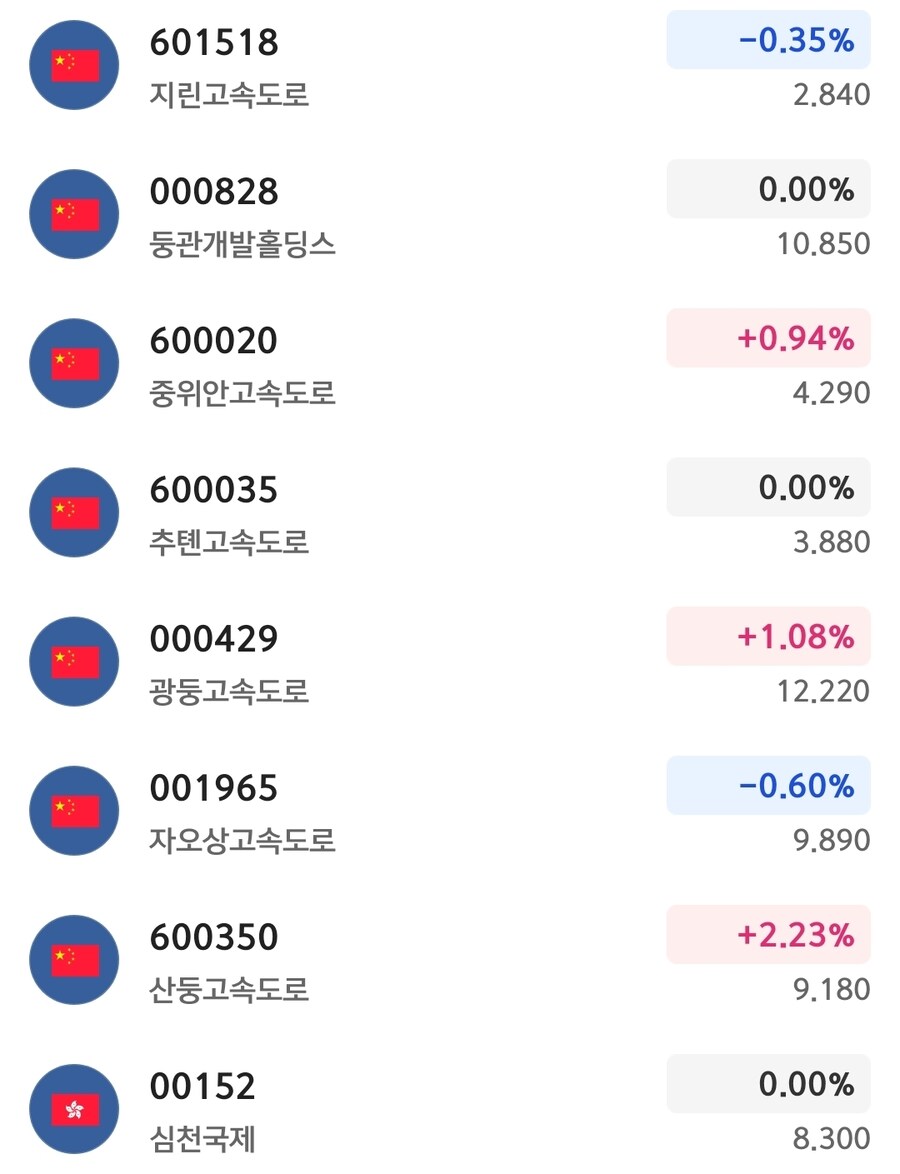Select the China flag next to 자오상고속도로
The height and width of the screenshot is (1174, 900).
pos(74,811)
